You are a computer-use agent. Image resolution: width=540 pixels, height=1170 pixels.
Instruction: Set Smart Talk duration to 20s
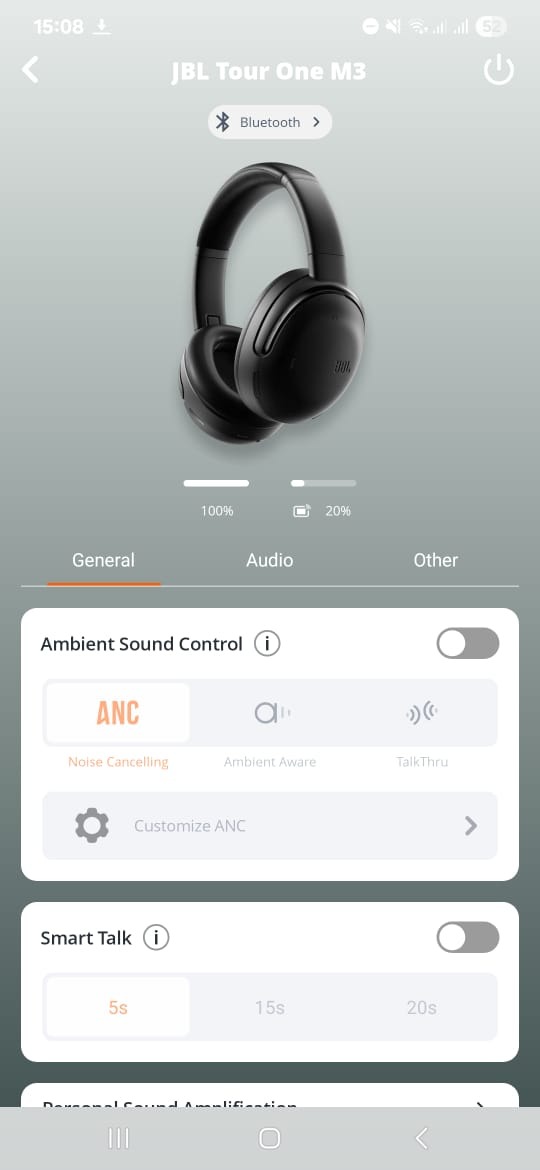point(421,1007)
